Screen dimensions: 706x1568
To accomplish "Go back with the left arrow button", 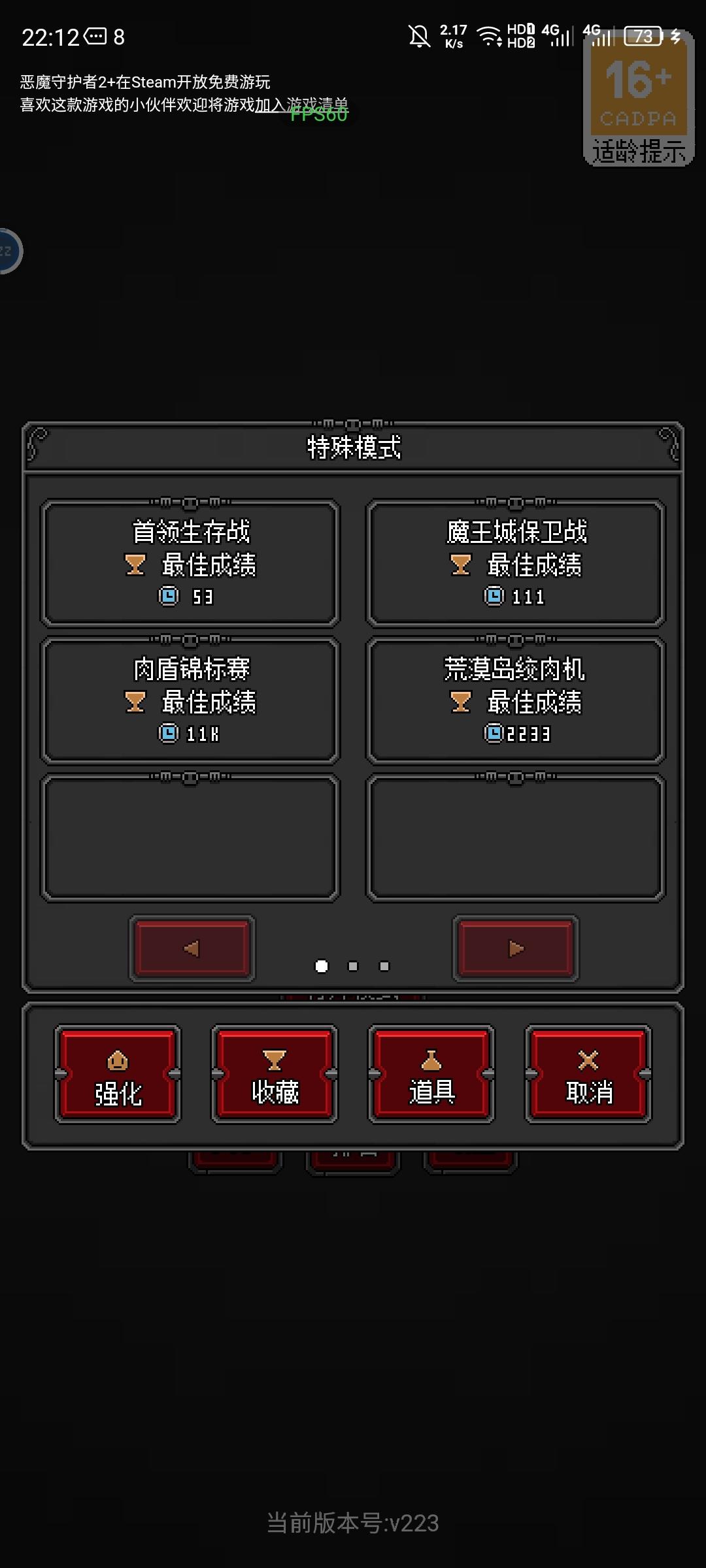I will (x=192, y=948).
